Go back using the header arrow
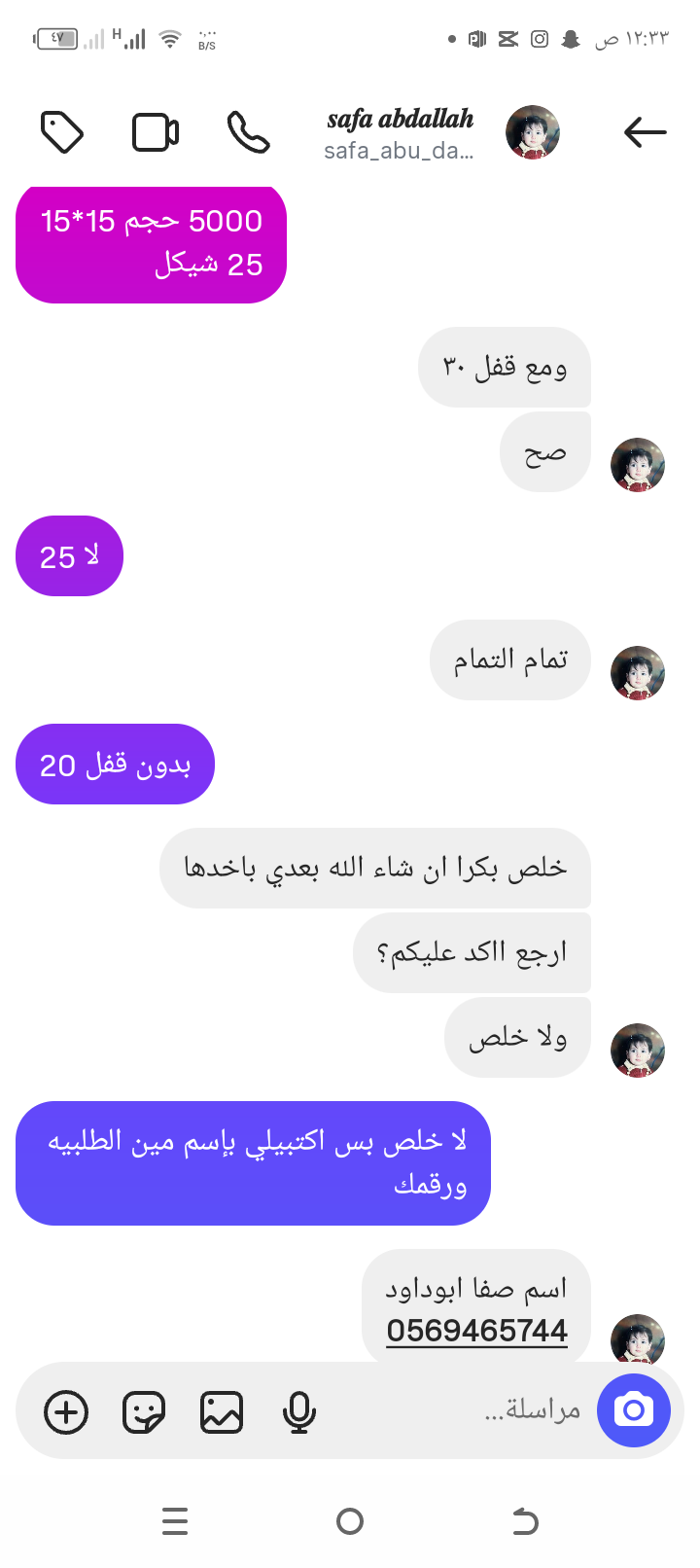This screenshot has width=700, height=1568. pyautogui.click(x=645, y=131)
